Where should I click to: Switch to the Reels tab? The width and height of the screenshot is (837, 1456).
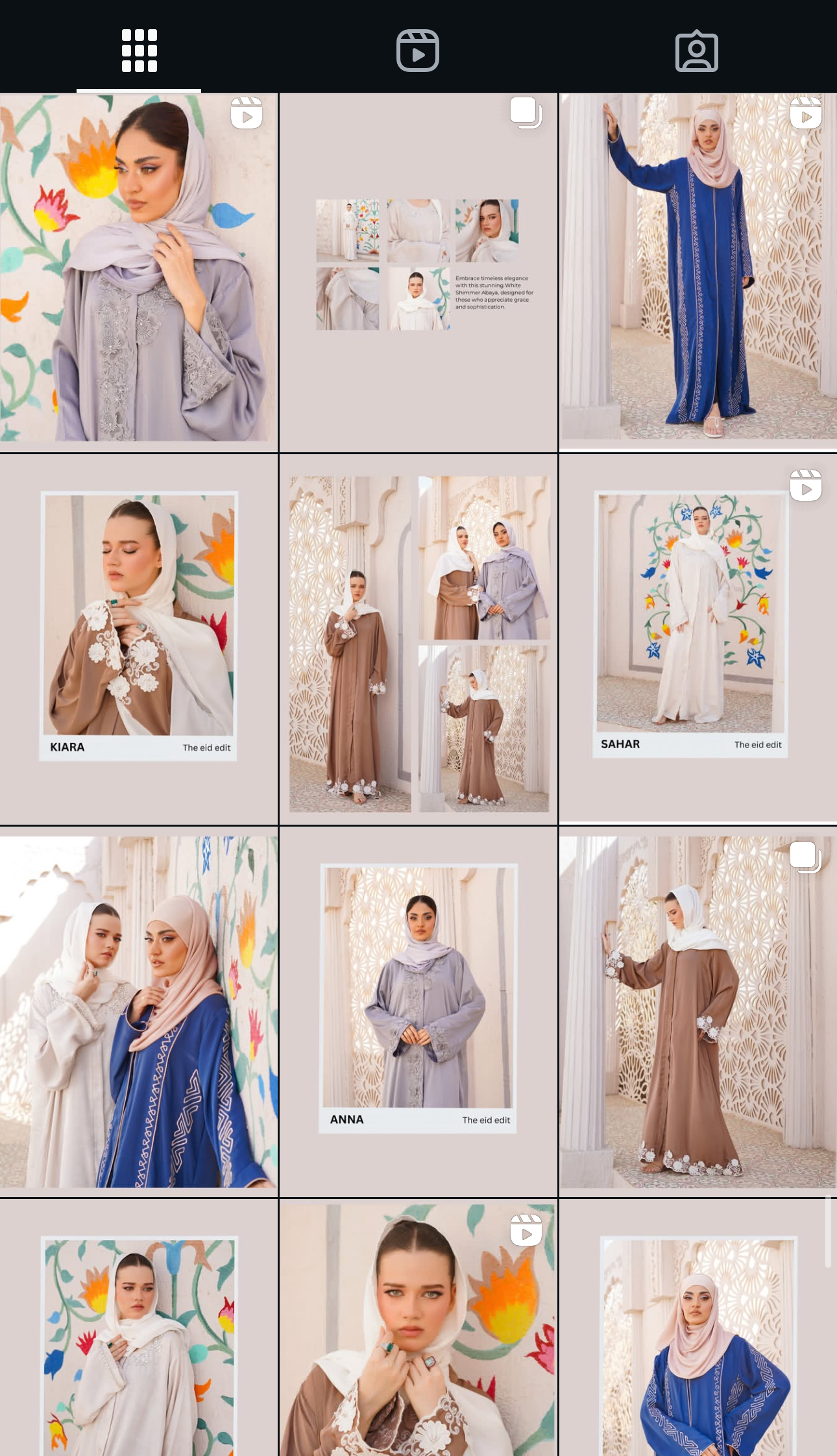(417, 51)
